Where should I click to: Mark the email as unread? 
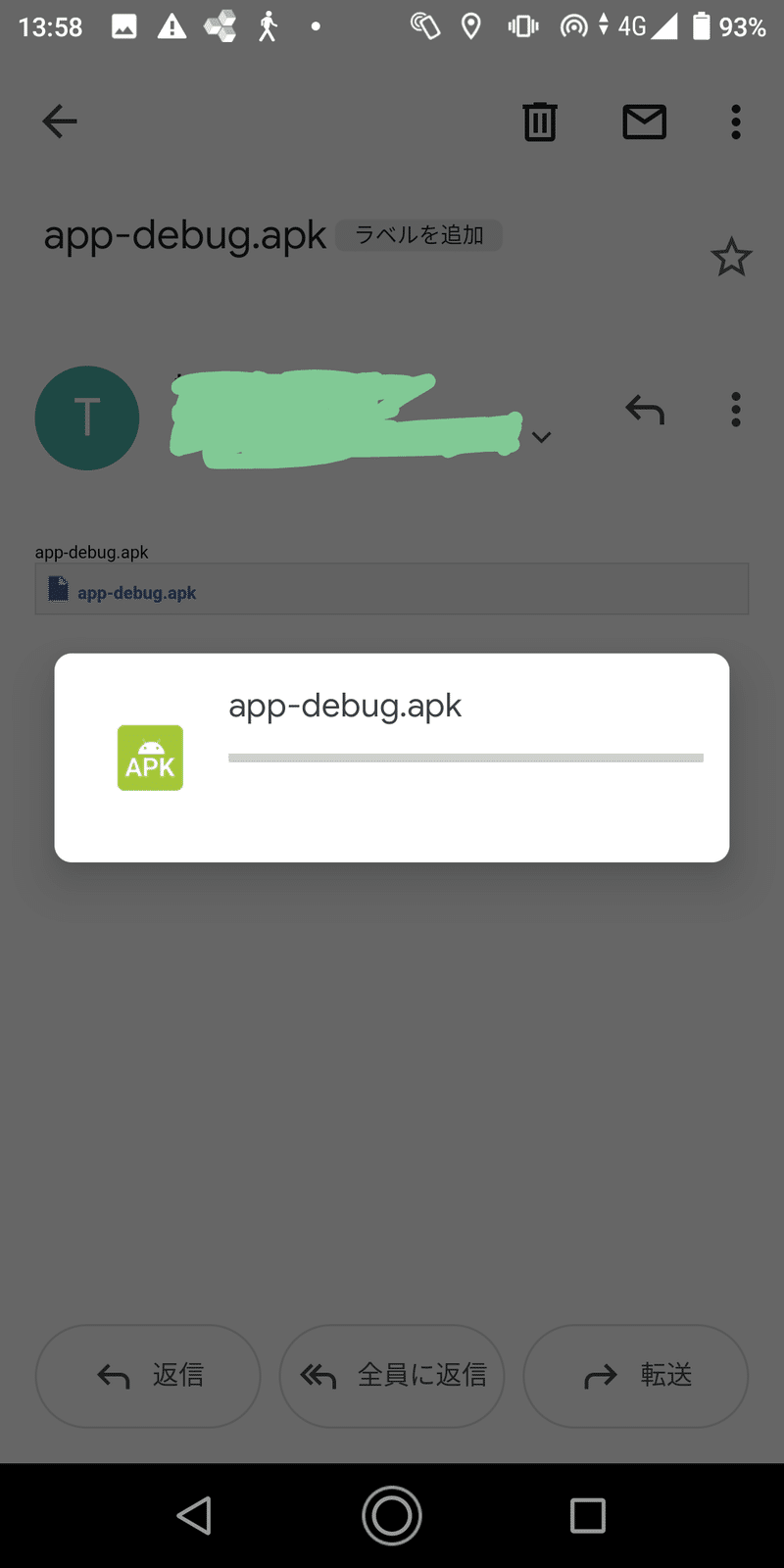[x=645, y=122]
